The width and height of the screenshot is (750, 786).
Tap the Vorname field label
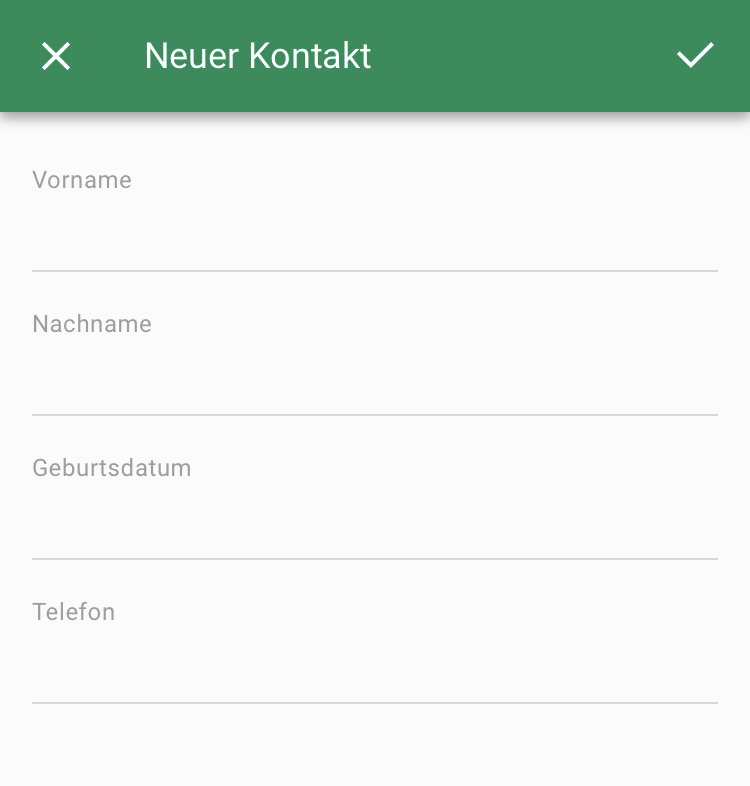82,180
